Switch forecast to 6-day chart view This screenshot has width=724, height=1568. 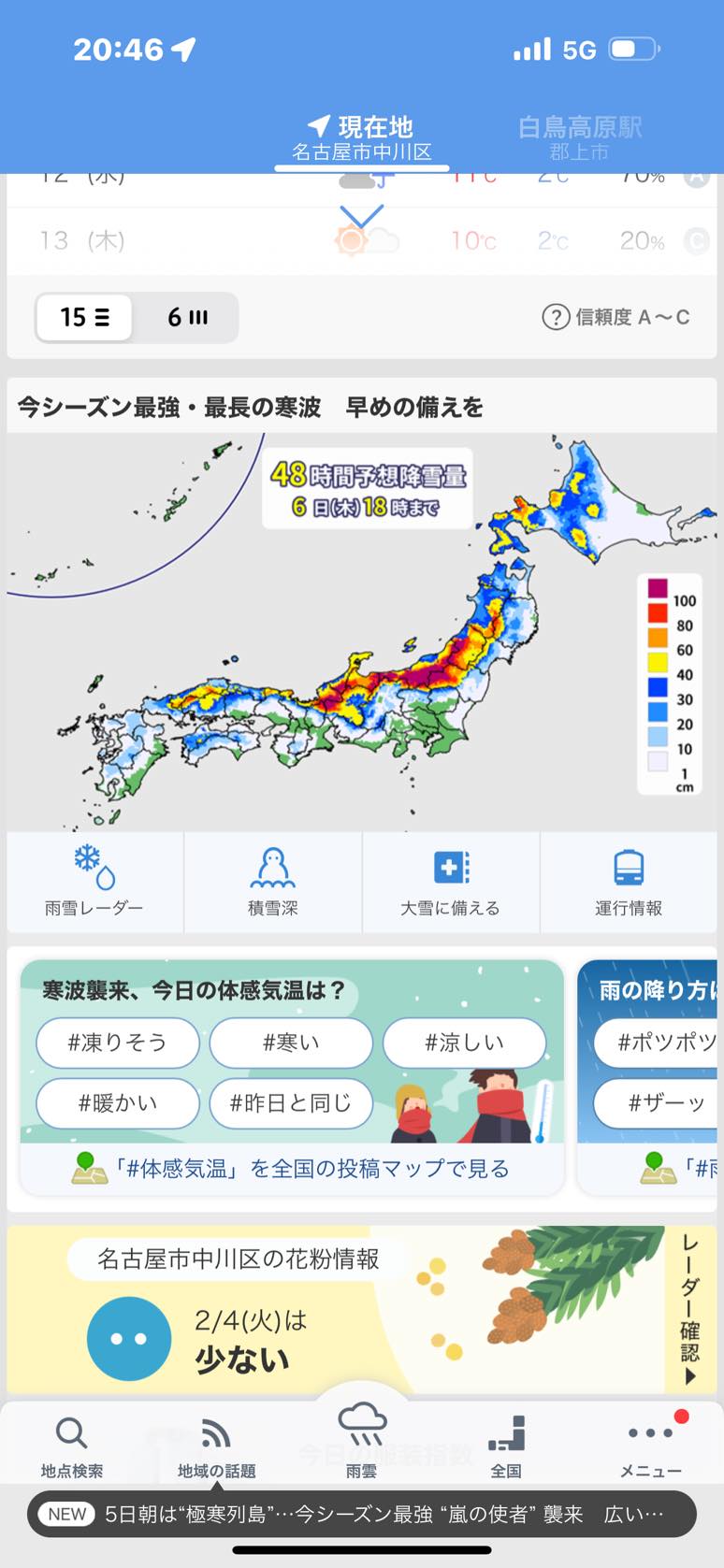[x=186, y=318]
